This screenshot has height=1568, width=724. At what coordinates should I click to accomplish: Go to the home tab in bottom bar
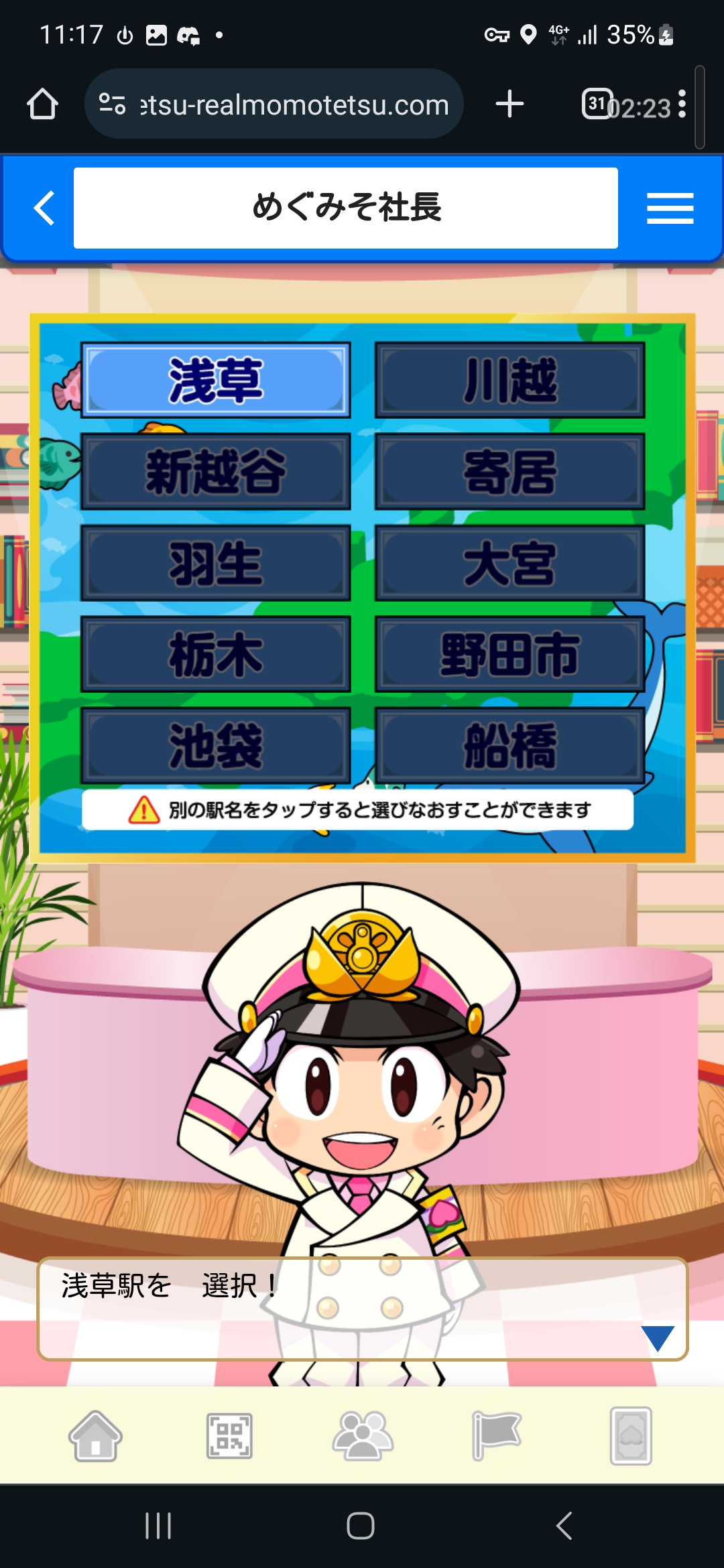(95, 1436)
